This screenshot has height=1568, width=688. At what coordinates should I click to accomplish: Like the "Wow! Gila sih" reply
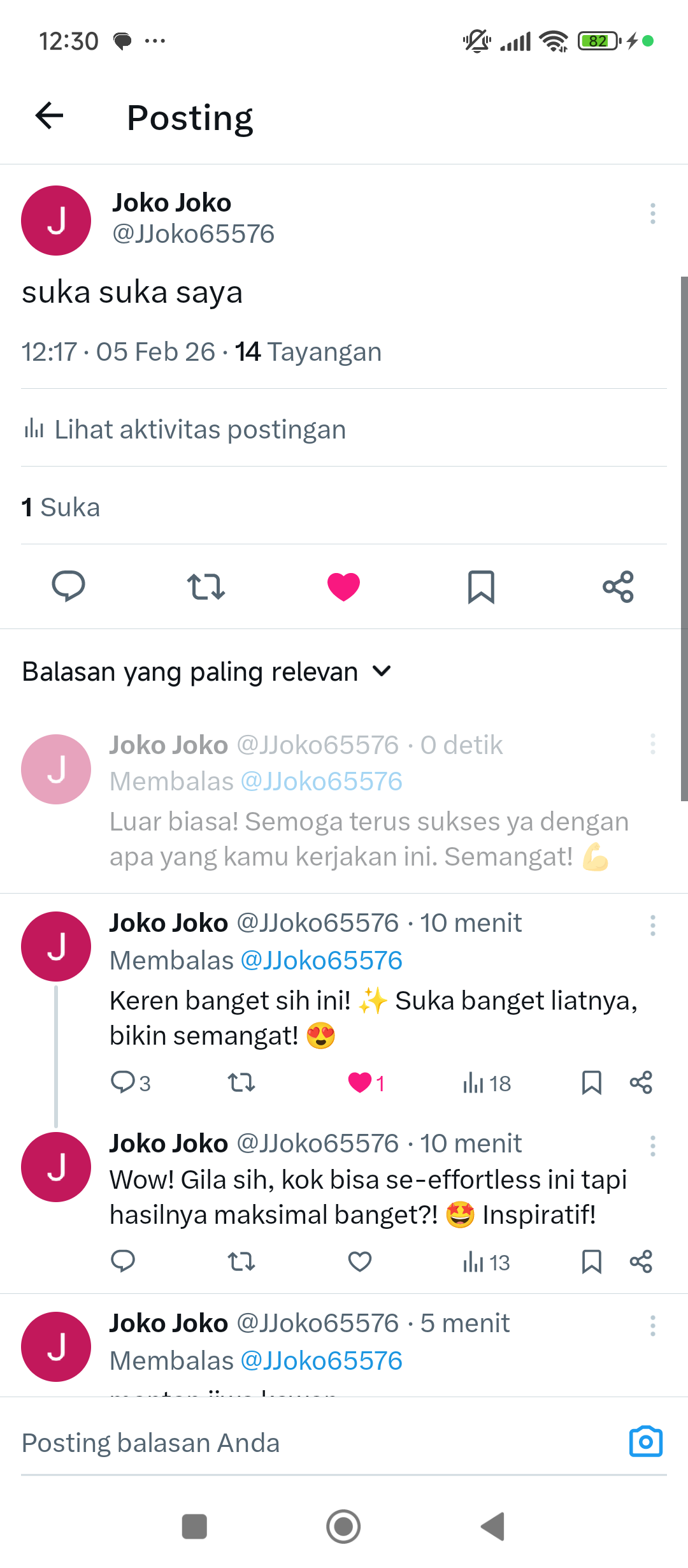[360, 1261]
